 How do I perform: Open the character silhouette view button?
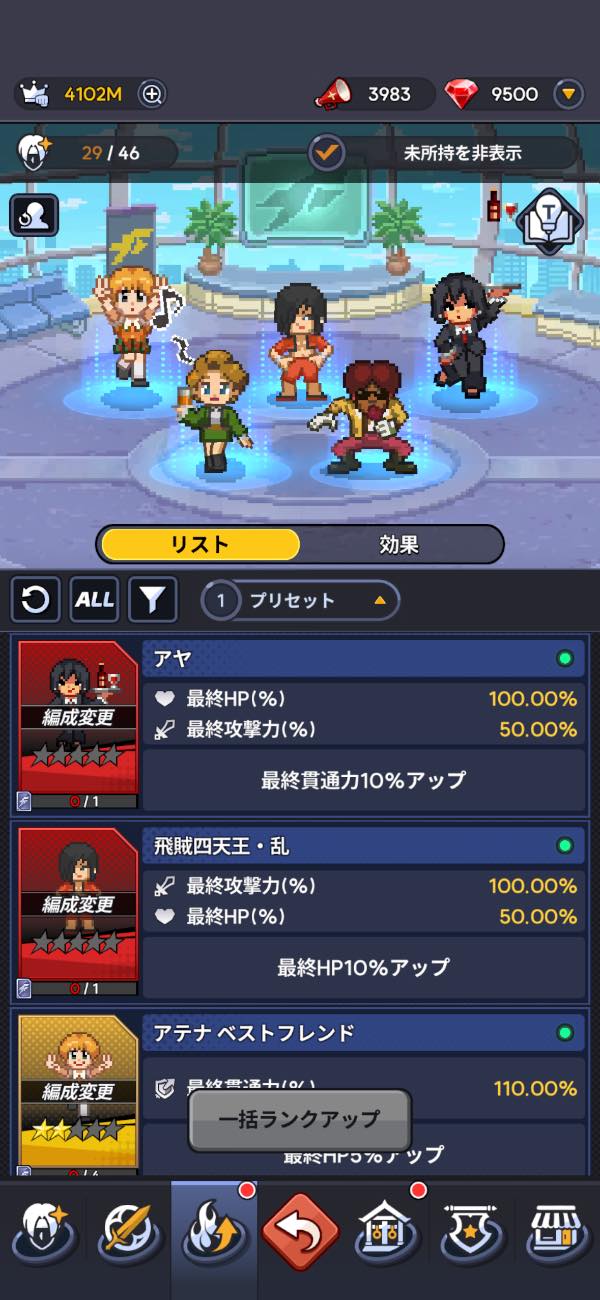click(x=34, y=215)
